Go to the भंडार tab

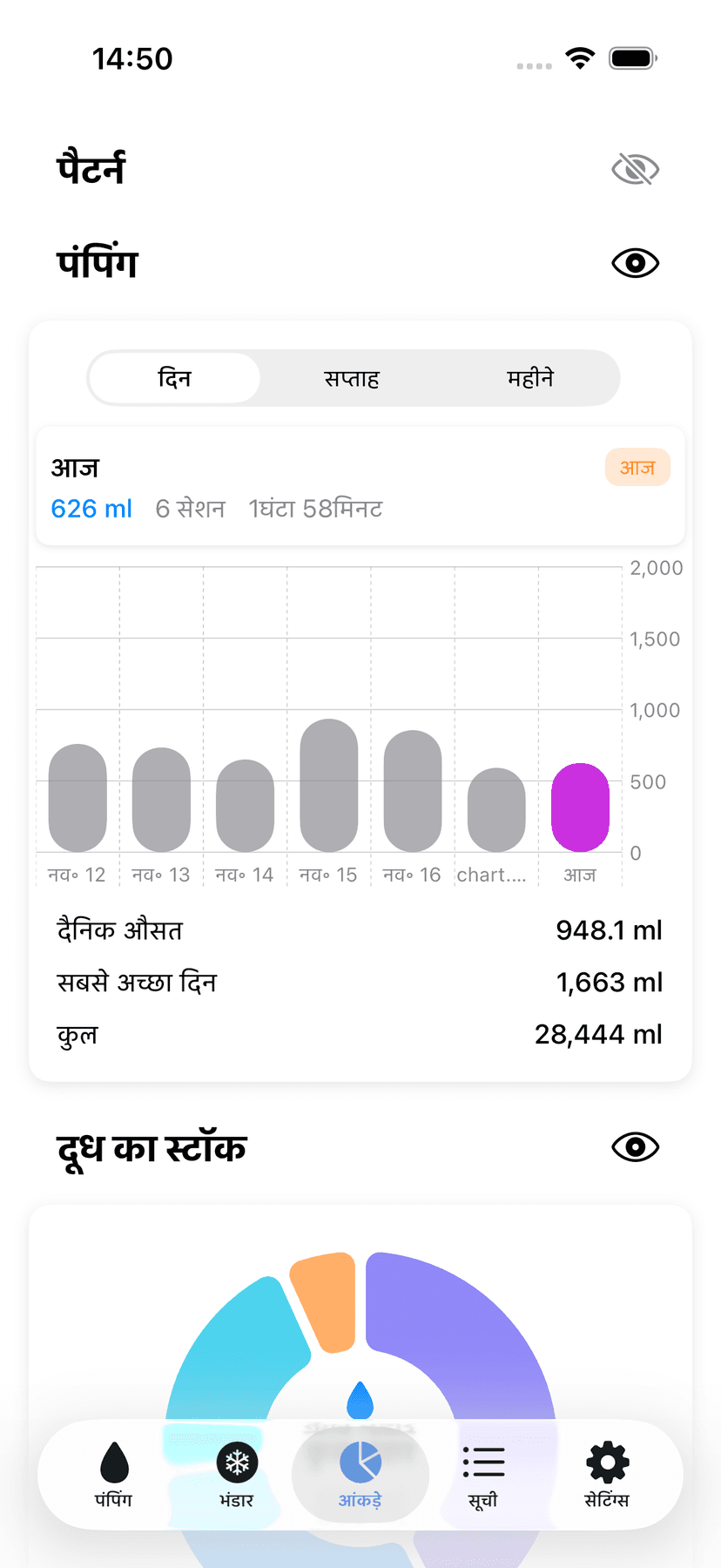pyautogui.click(x=237, y=1474)
